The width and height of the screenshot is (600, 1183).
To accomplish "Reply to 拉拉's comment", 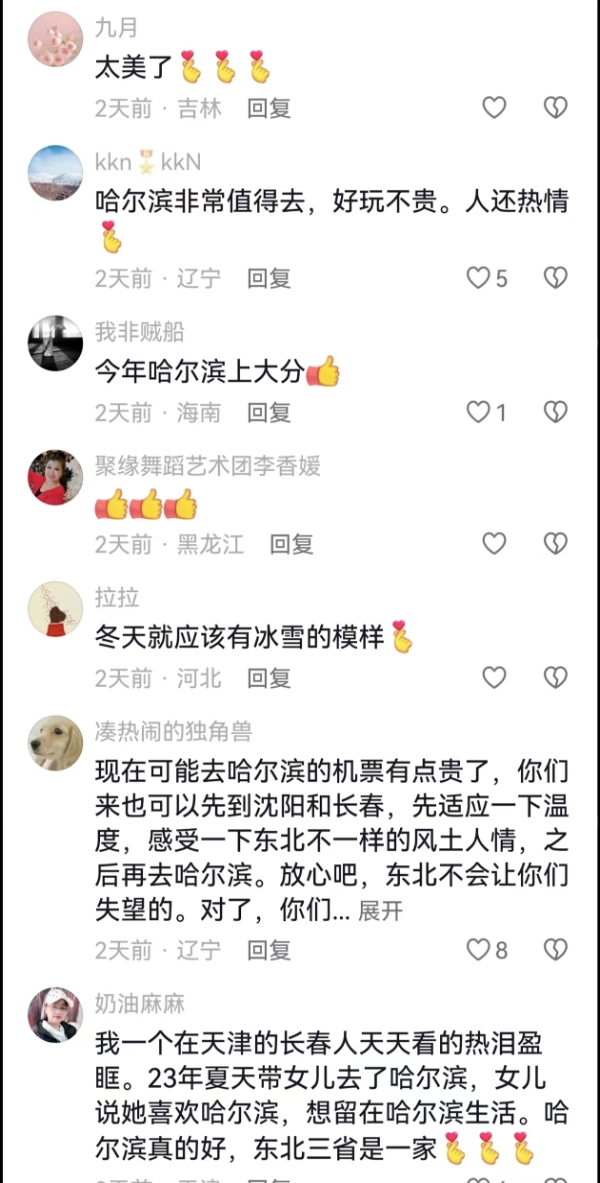I will 269,677.
